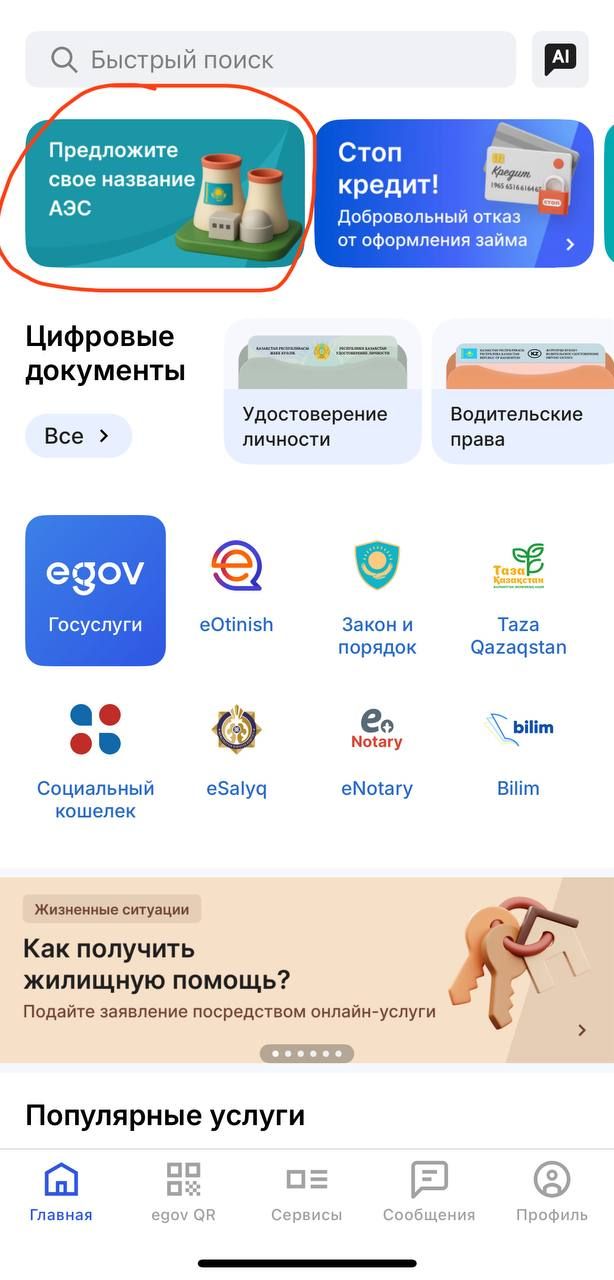Open Закон и порядок service
614x1280 pixels.
point(376,596)
